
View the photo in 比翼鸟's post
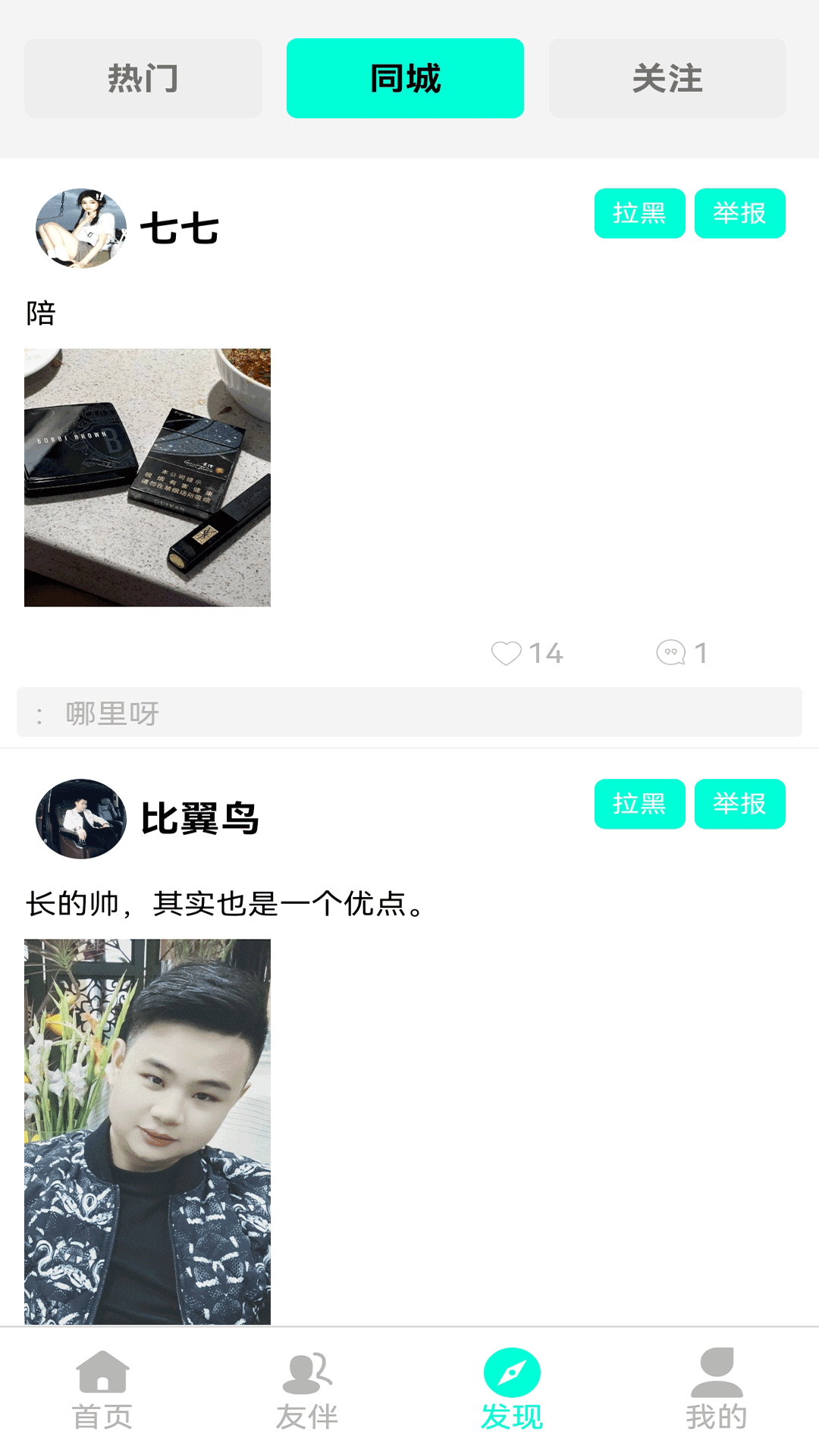147,1131
